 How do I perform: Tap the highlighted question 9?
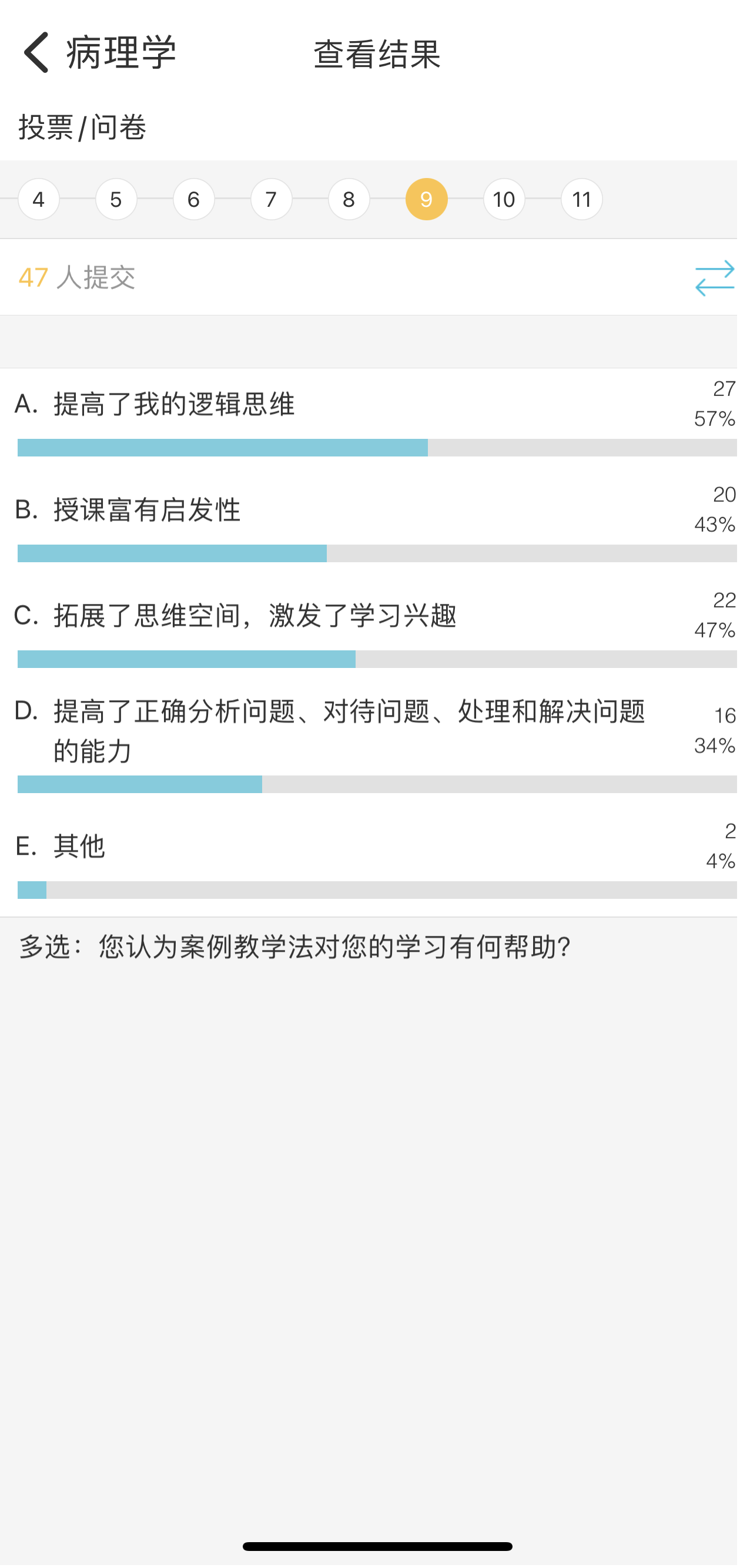[x=427, y=199]
